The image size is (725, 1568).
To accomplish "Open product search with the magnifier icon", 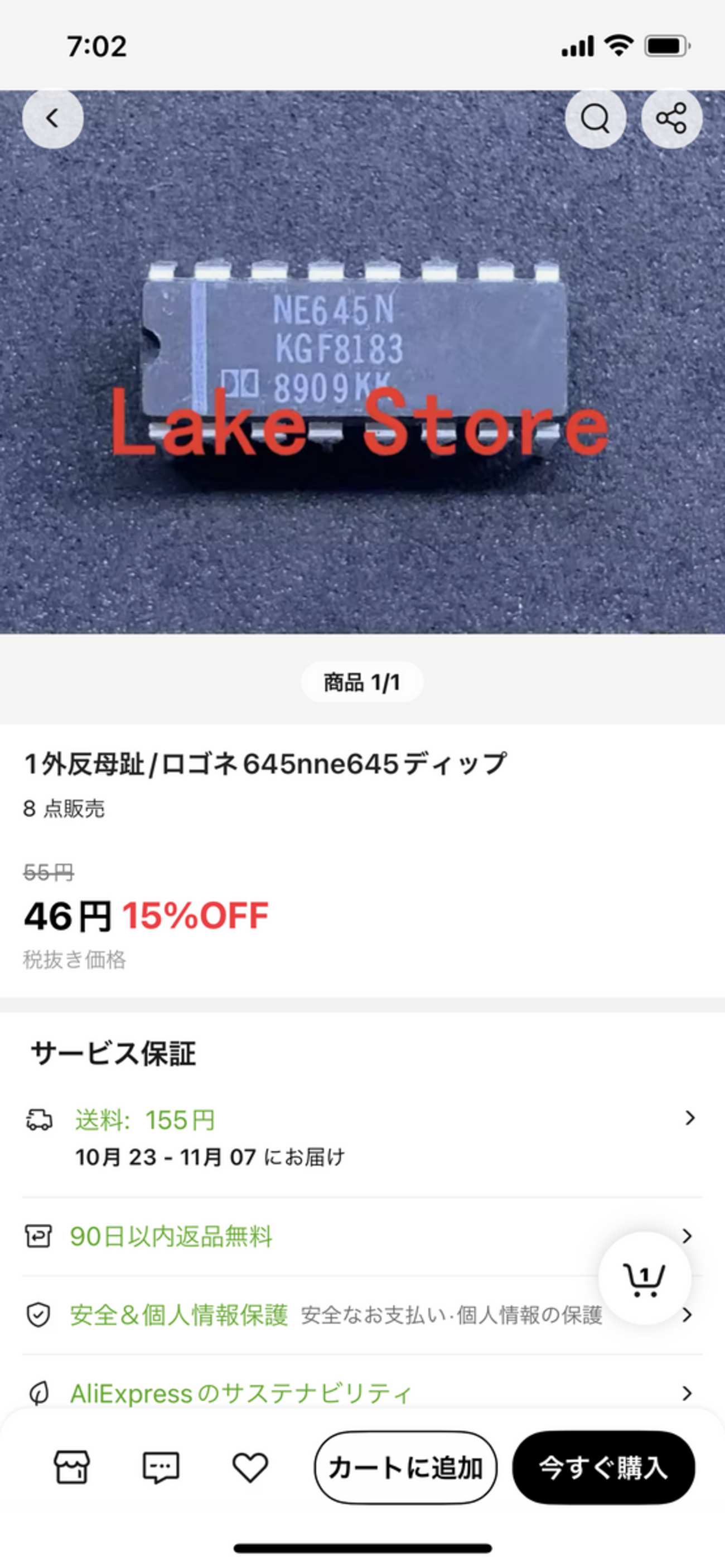I will pos(597,119).
